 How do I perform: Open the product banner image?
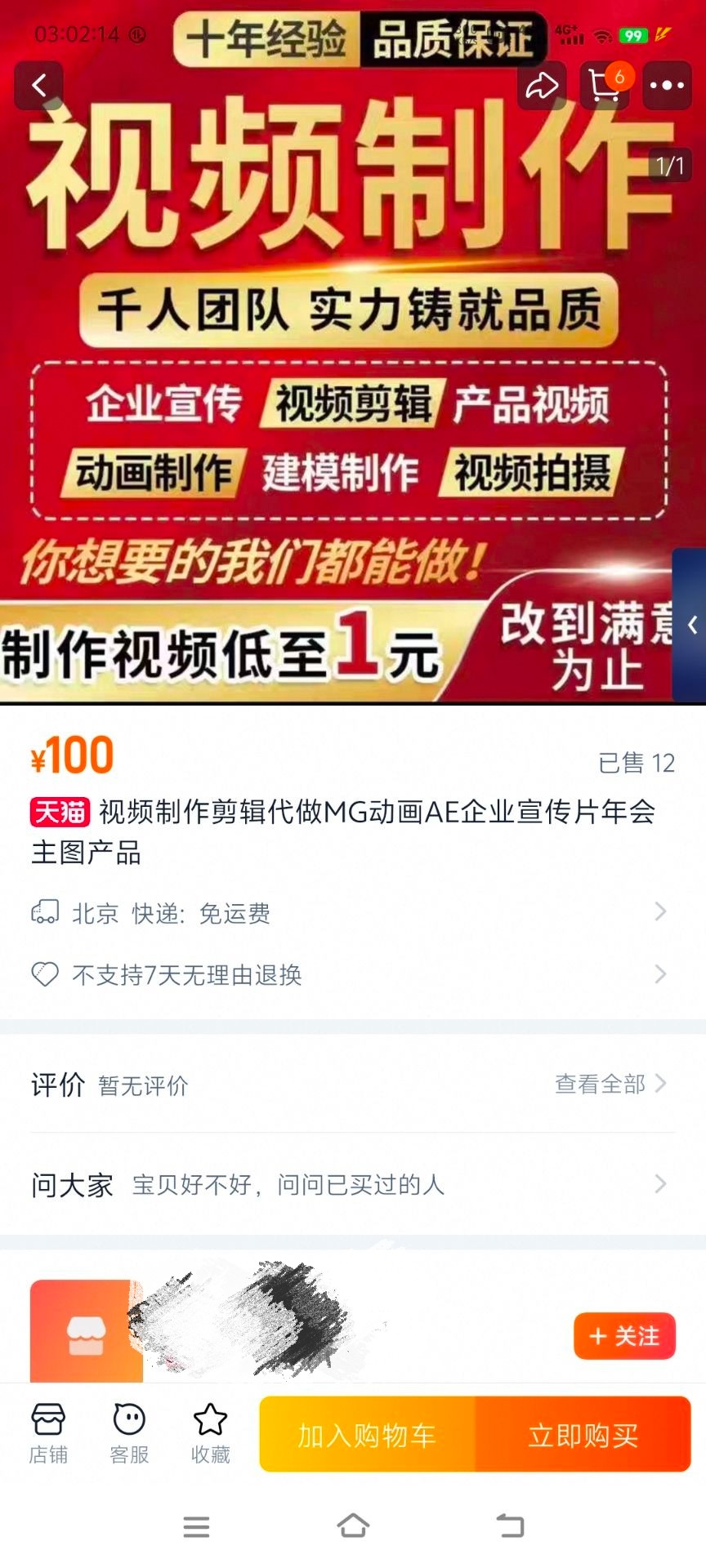(x=353, y=351)
